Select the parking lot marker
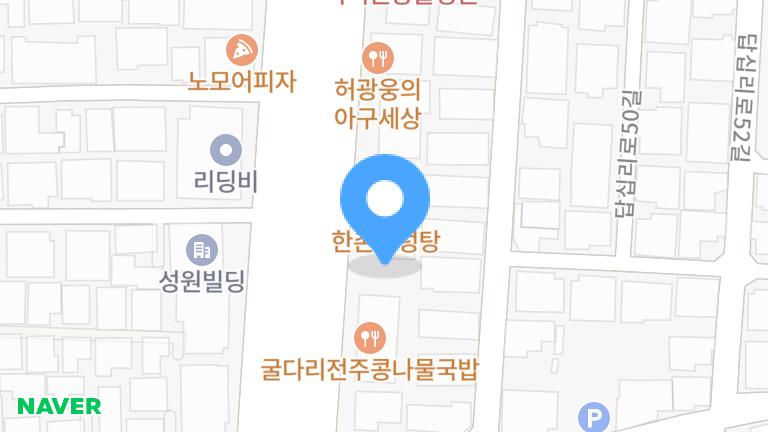 coord(594,417)
